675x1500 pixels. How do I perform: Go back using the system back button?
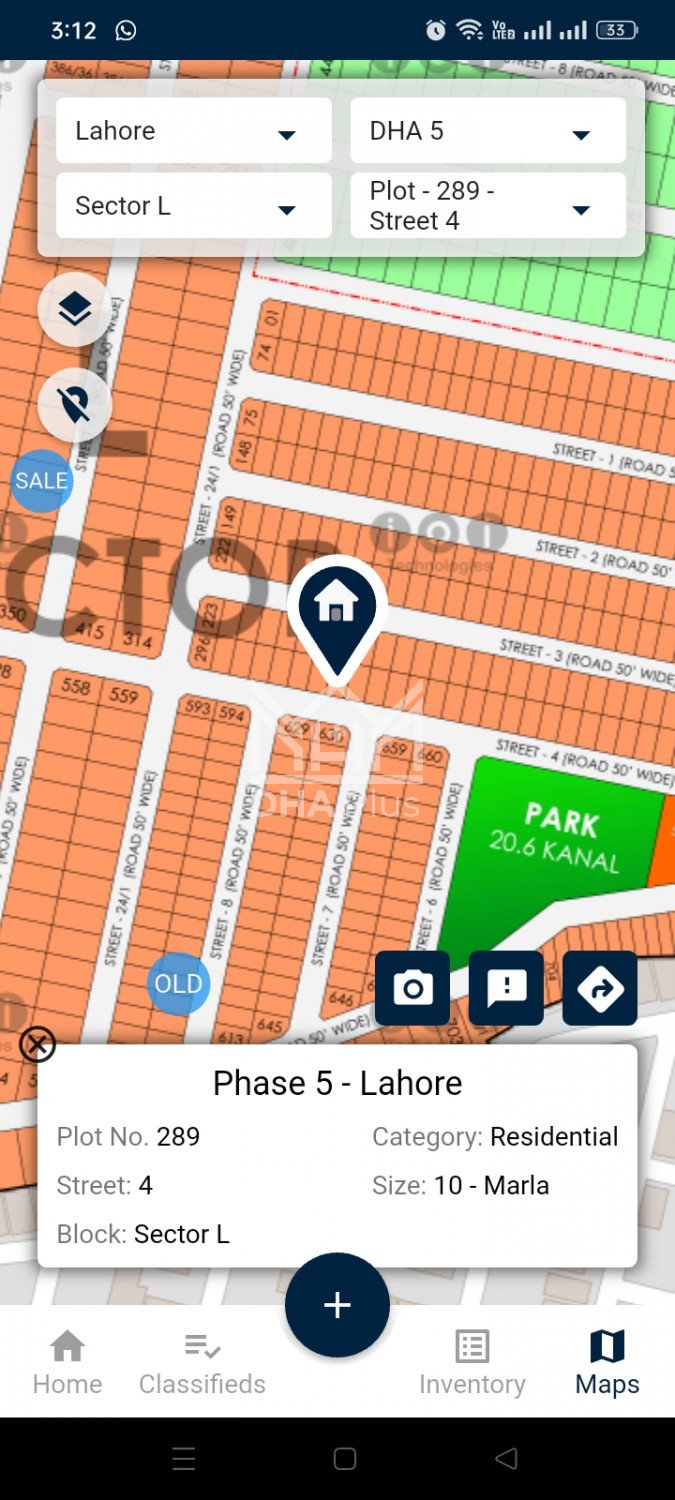tap(506, 1459)
